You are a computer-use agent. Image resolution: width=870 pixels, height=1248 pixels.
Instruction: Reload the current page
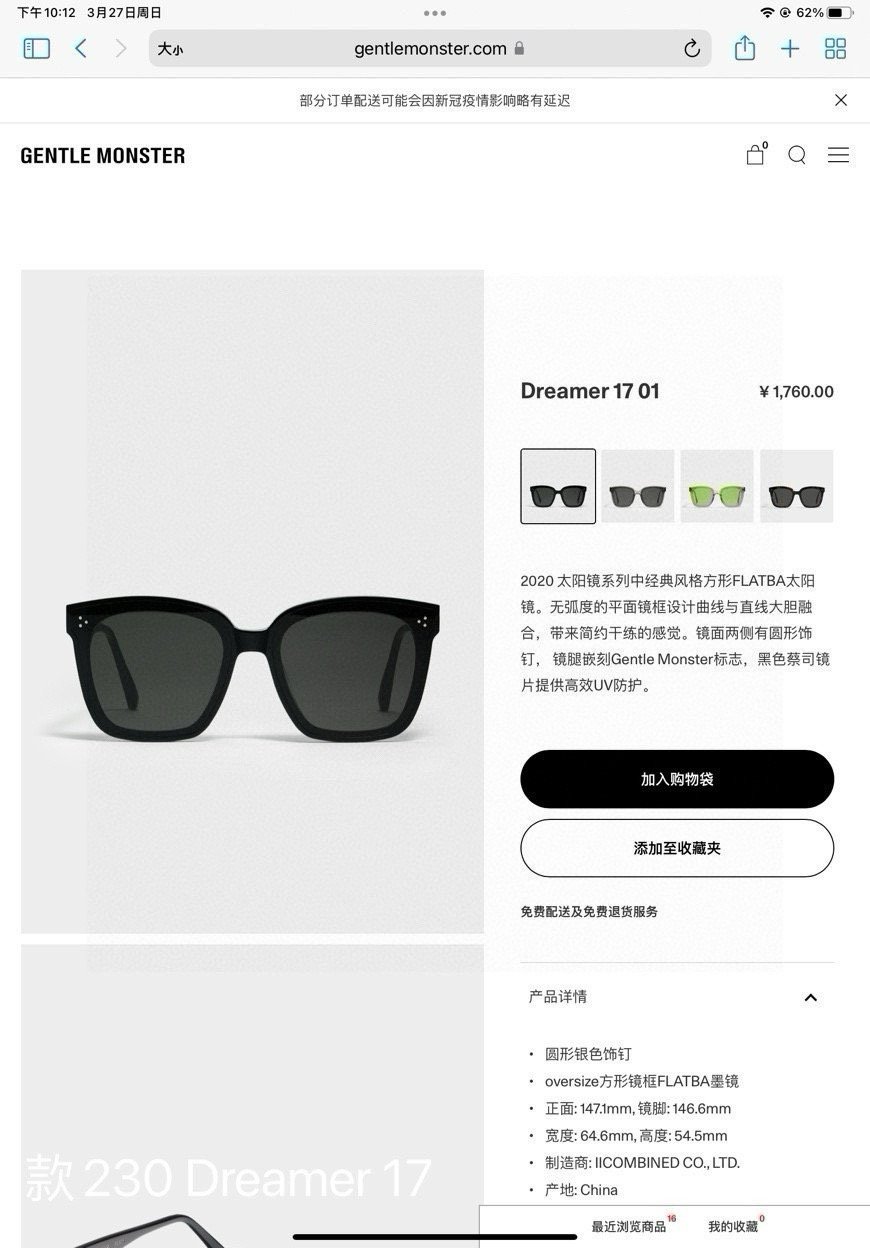[x=692, y=49]
